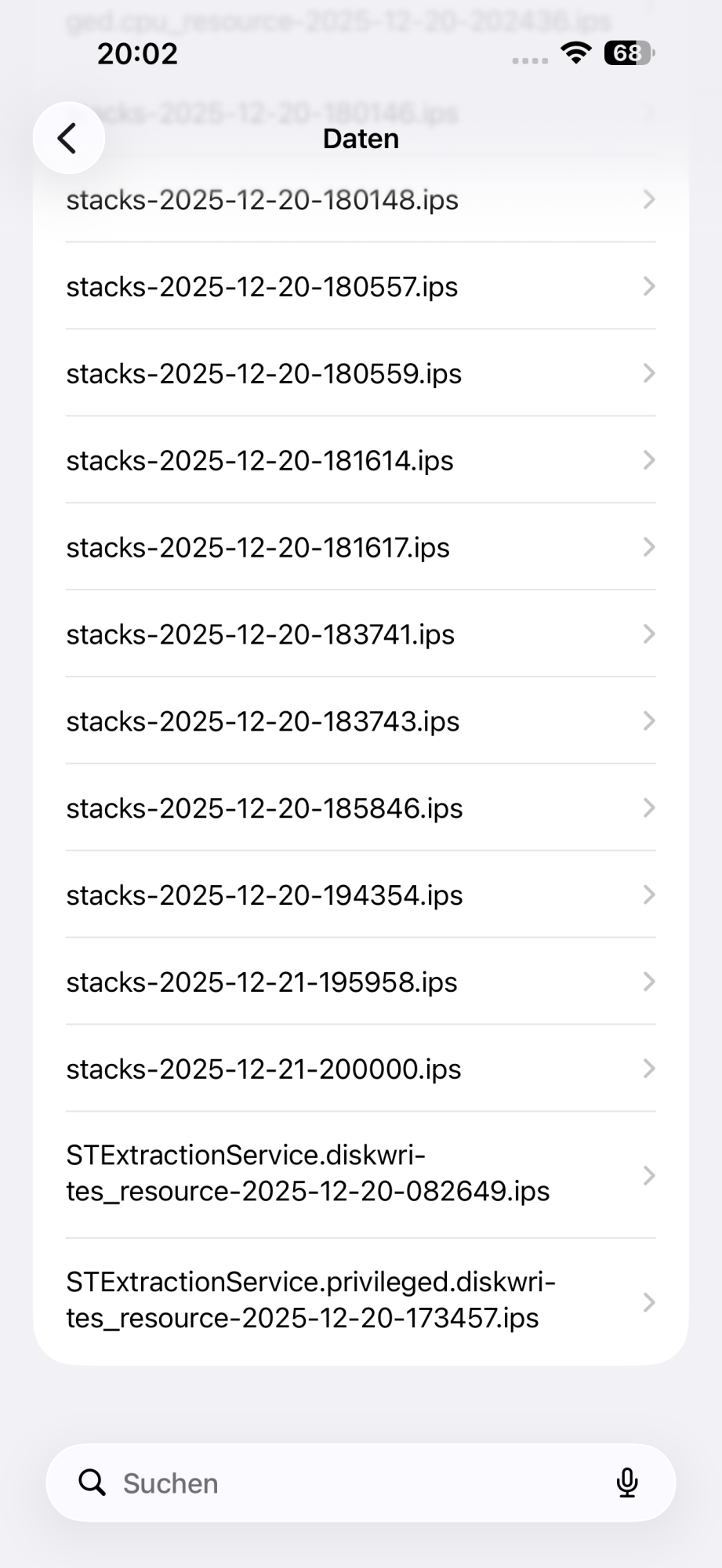Select stacks-2025-12-20-180559.ips entry

tap(361, 374)
